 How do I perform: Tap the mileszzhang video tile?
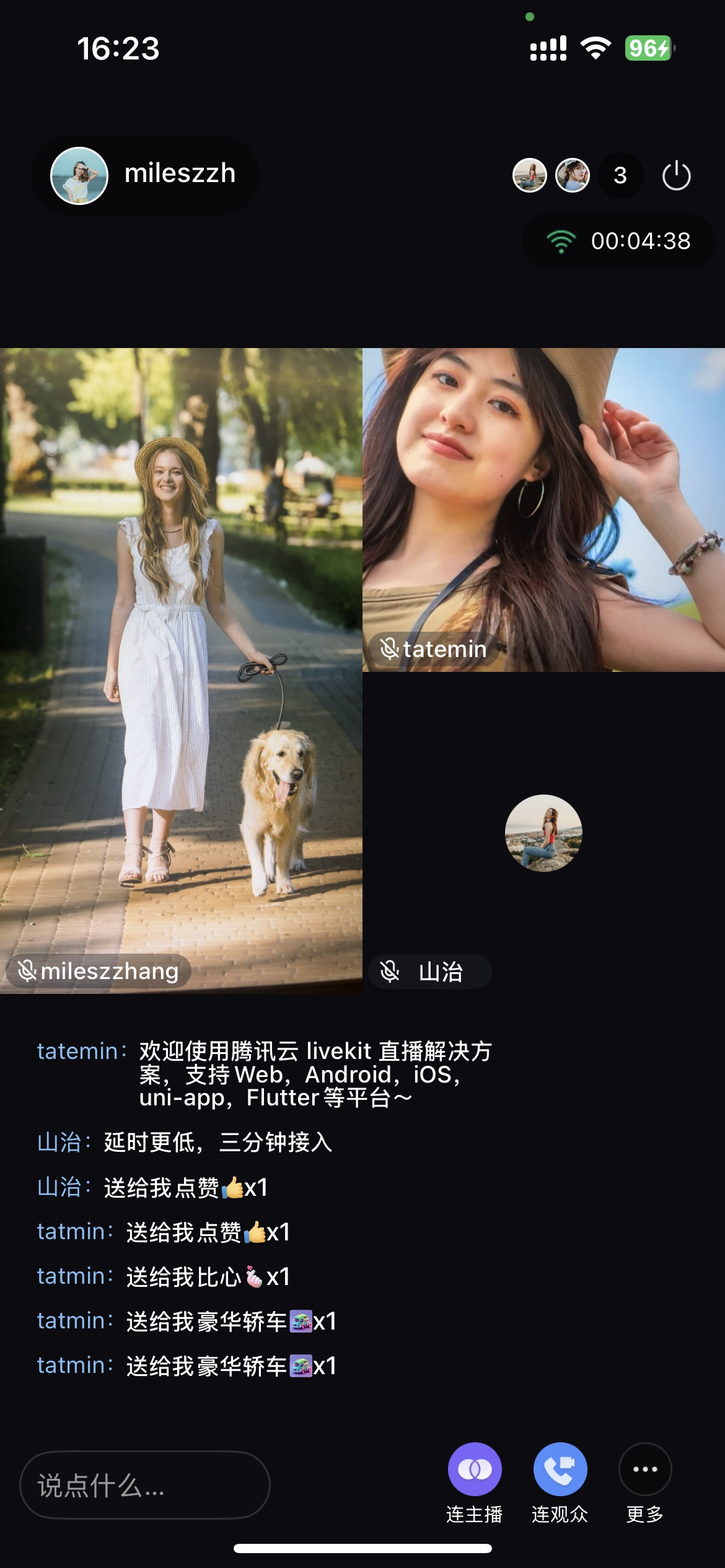tap(181, 670)
